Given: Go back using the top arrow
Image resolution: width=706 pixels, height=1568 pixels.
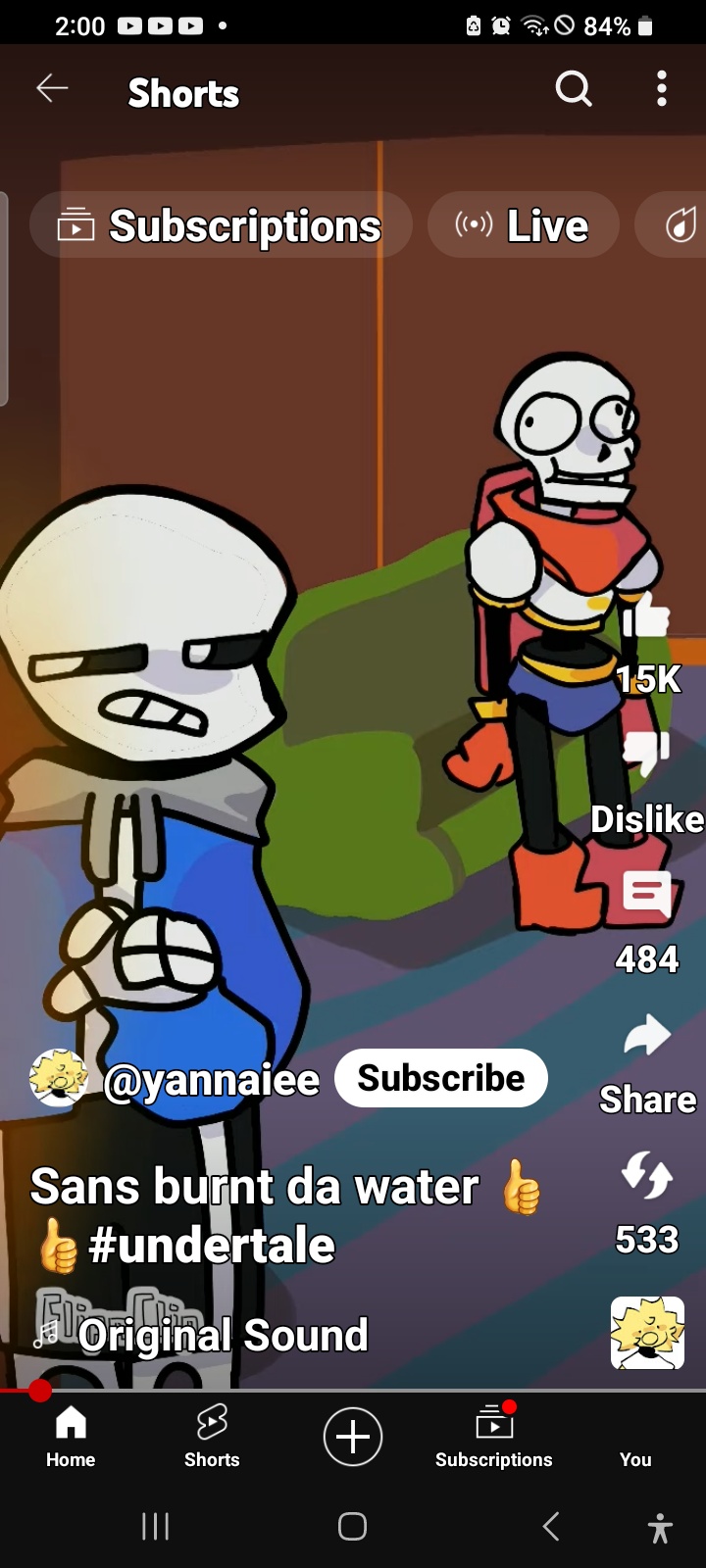Looking at the screenshot, I should click(x=53, y=89).
